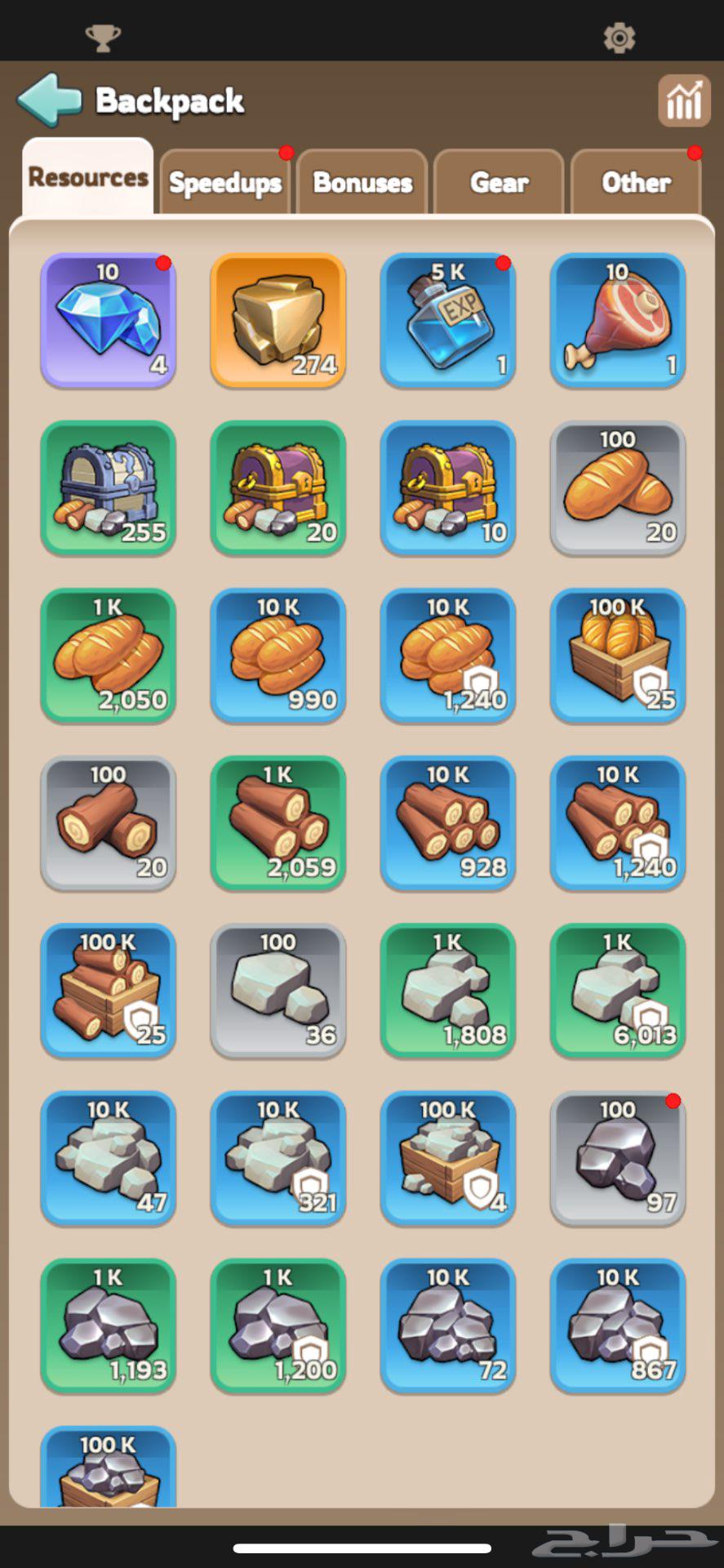724x1568 pixels.
Task: Switch to the Speedups tab
Action: 224,182
